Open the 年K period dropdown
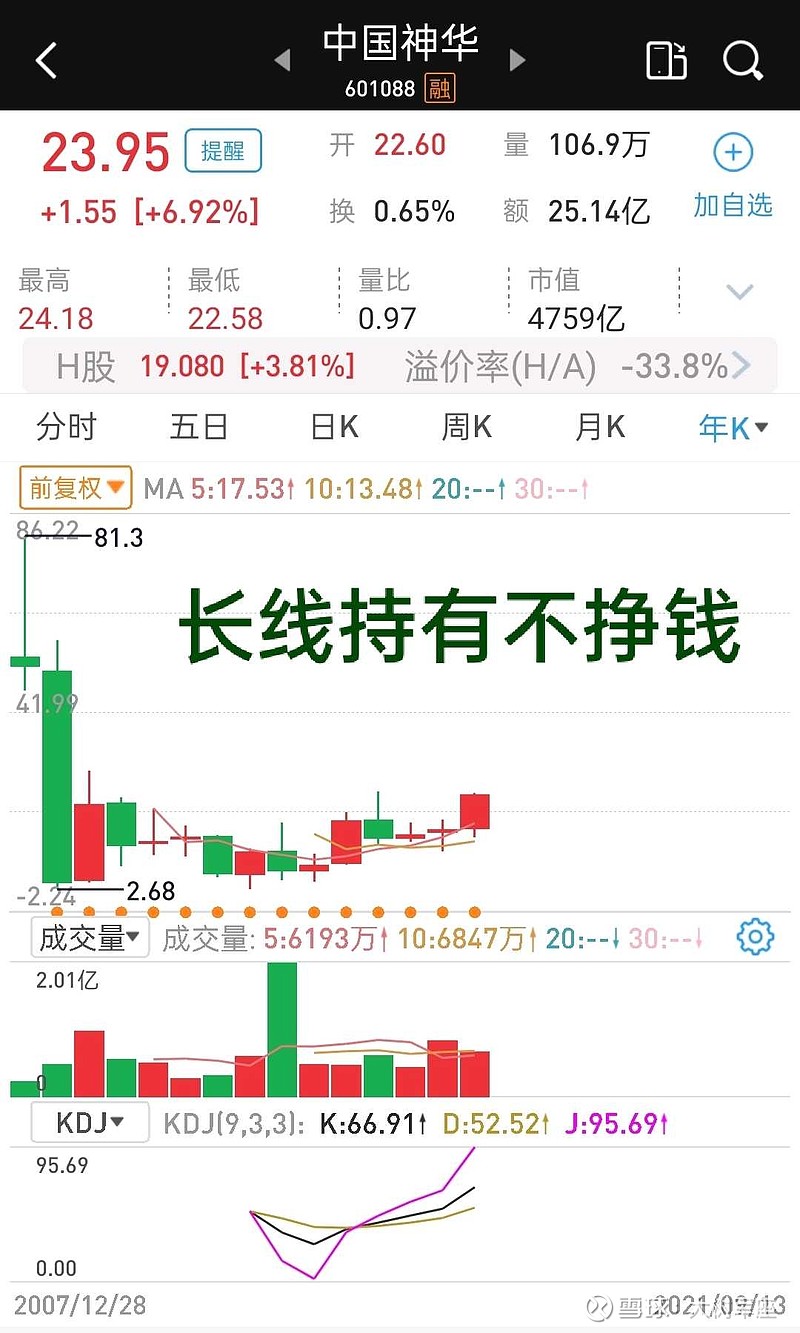This screenshot has width=800, height=1333. (x=733, y=428)
